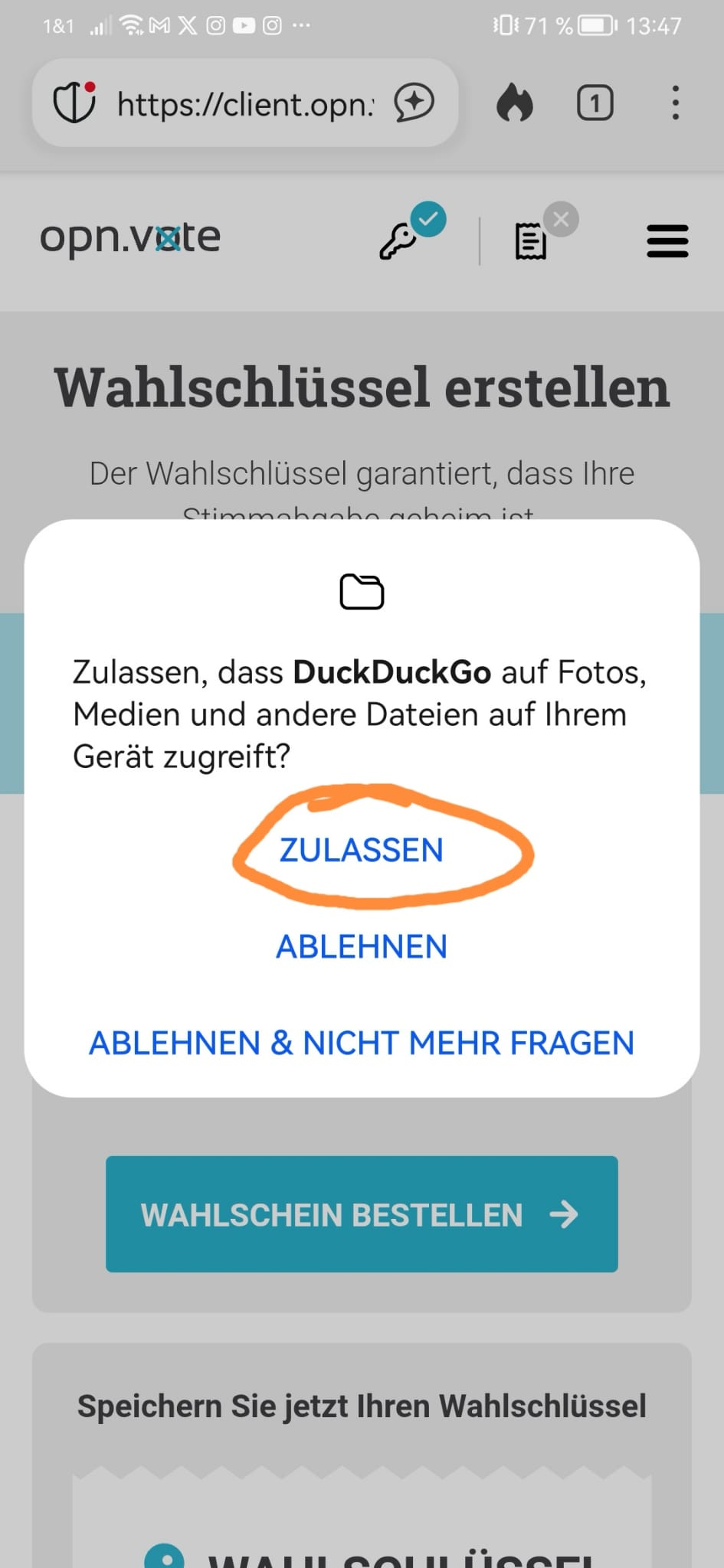Select ABLEHNEN & NICHT MEHR FRAGEN
The image size is (724, 1568).
tap(361, 1043)
